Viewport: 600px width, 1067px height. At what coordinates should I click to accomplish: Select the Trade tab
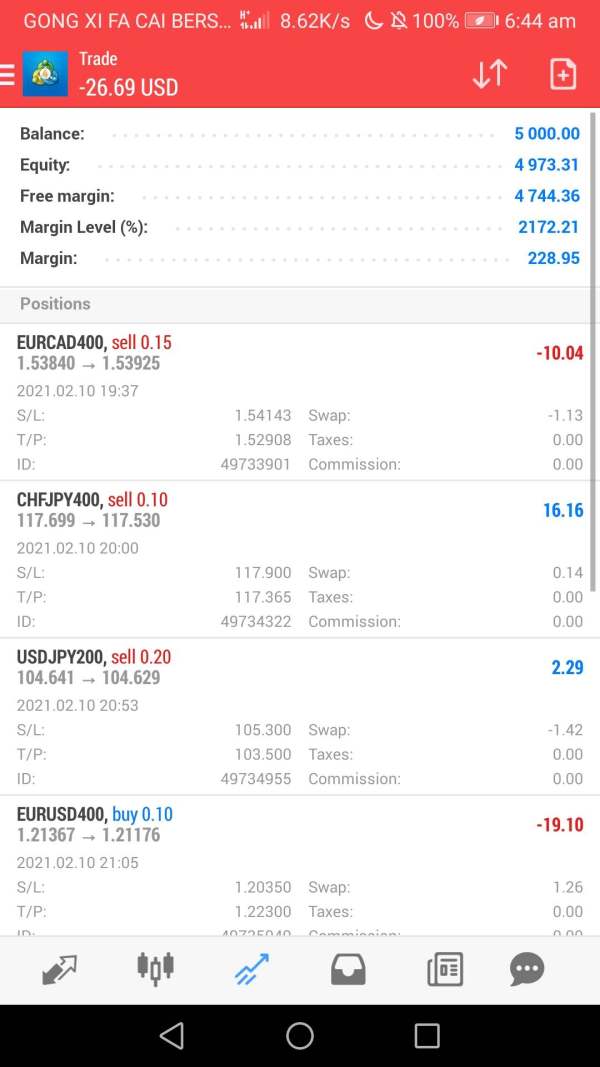click(252, 969)
